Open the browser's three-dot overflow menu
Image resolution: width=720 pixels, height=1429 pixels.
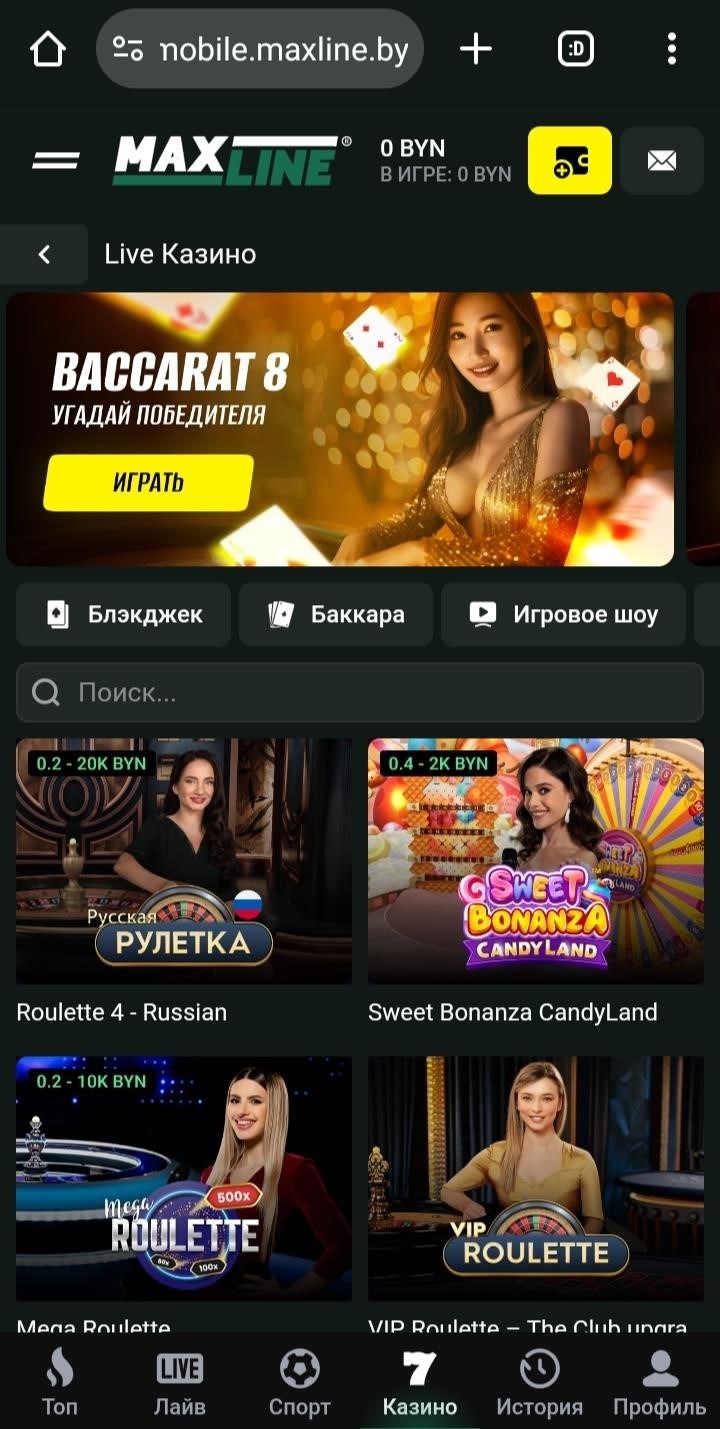point(671,48)
